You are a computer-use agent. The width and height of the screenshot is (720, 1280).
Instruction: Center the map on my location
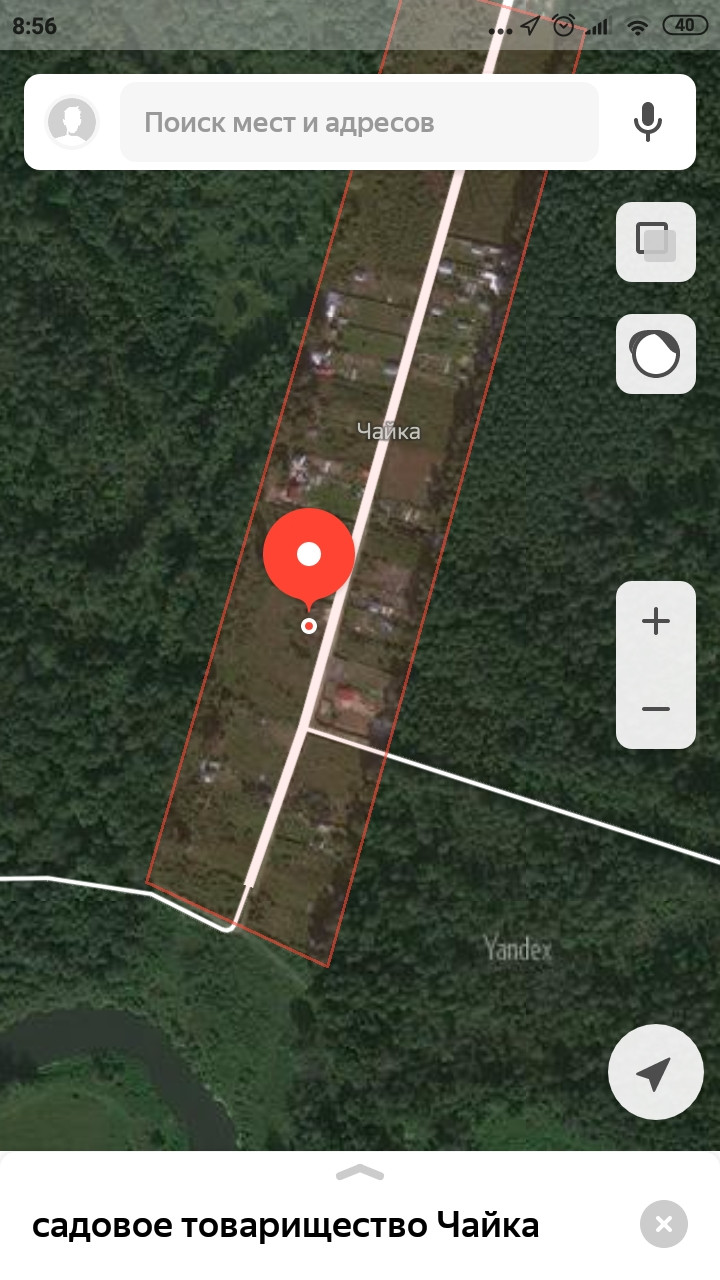coord(653,1075)
